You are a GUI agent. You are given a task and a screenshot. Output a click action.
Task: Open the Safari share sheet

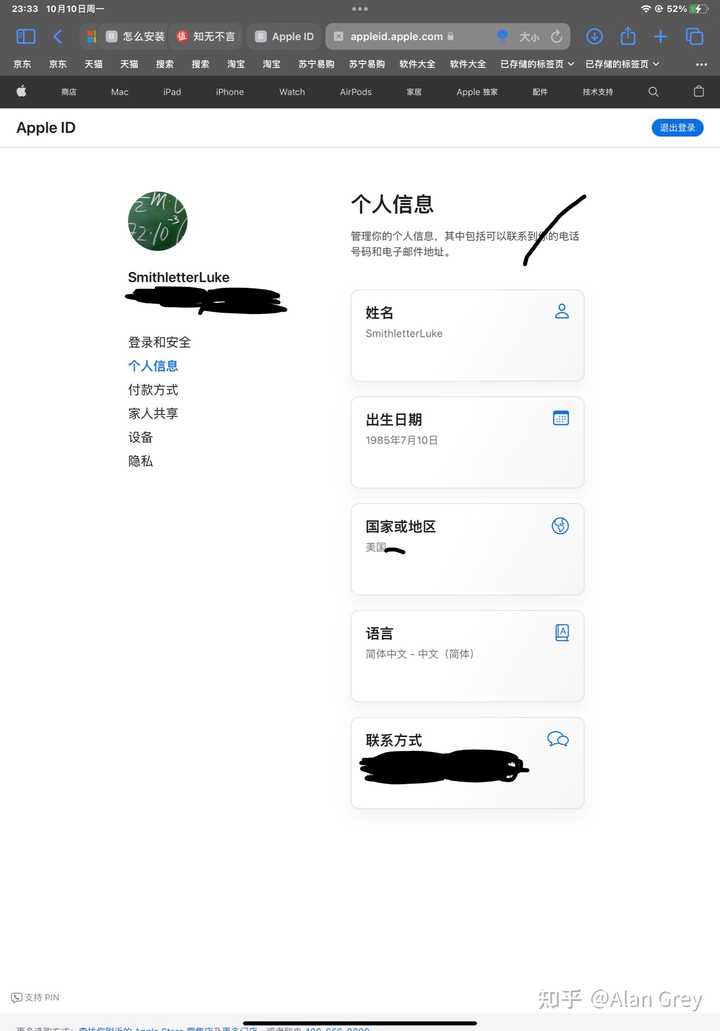tap(628, 36)
